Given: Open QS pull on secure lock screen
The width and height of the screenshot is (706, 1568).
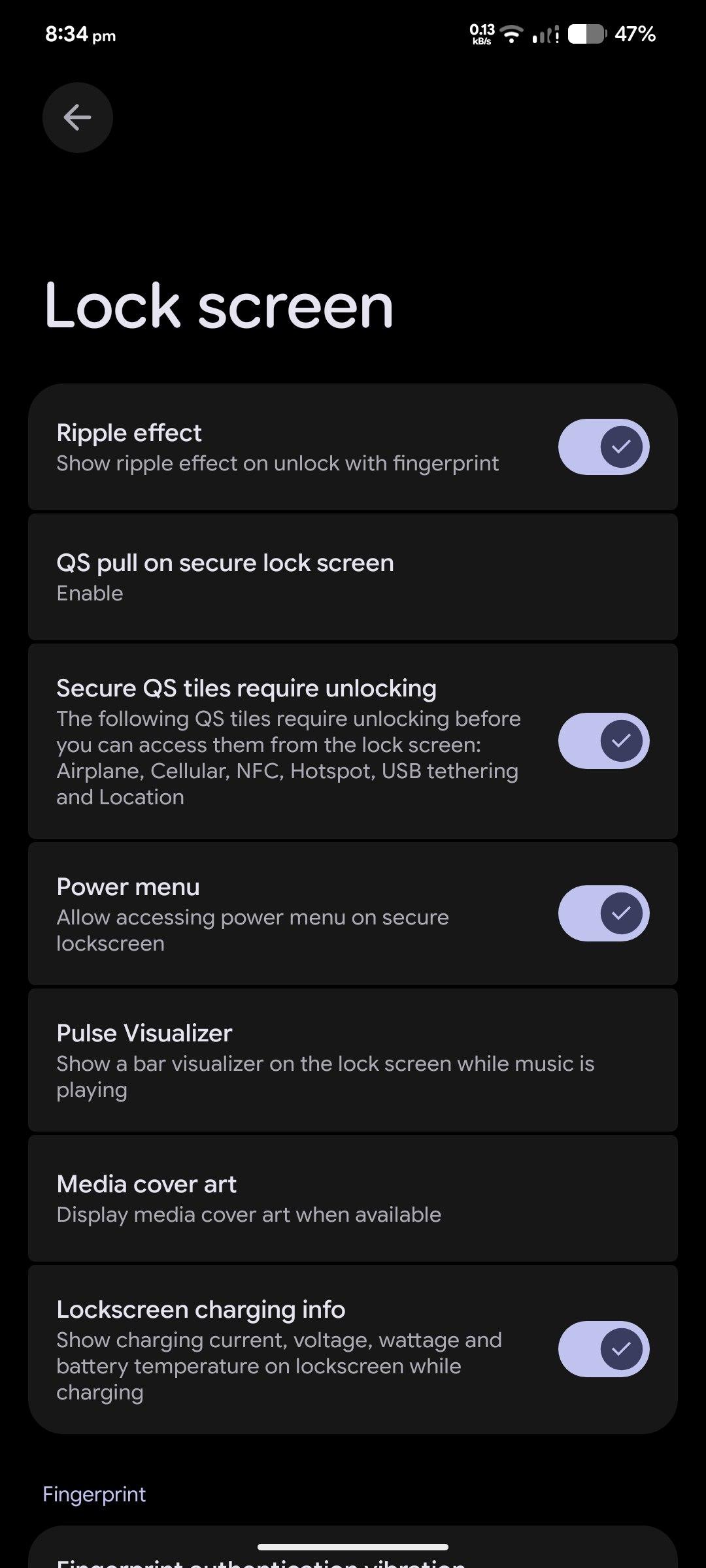Looking at the screenshot, I should click(353, 577).
